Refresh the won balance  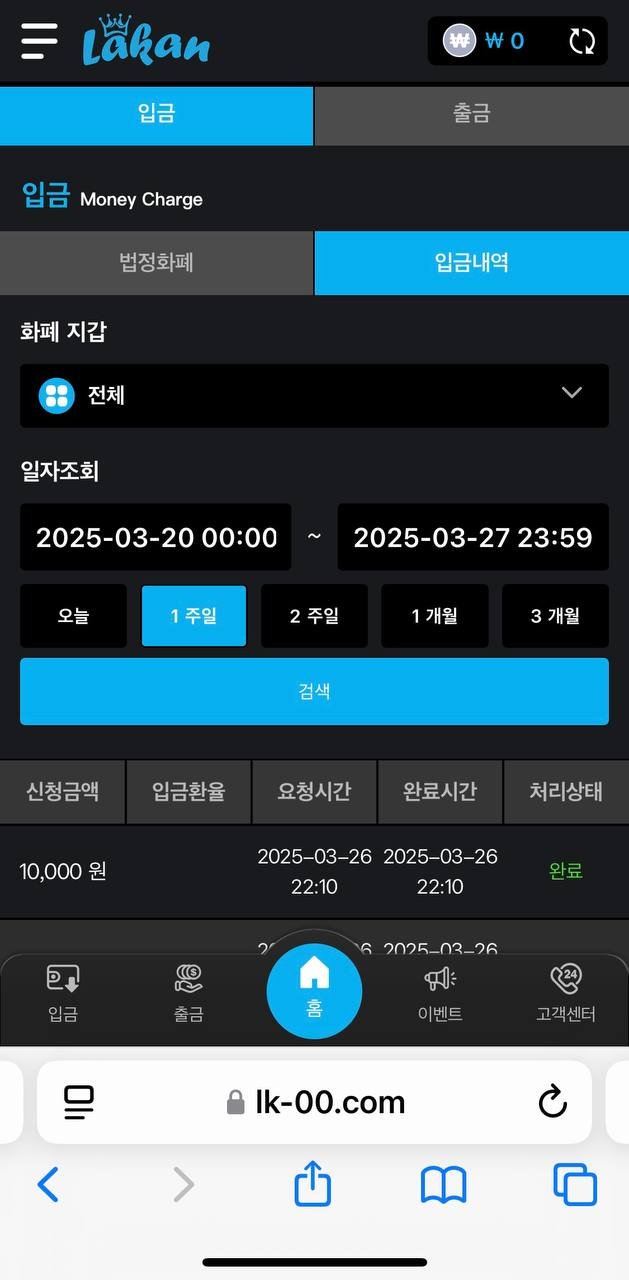click(x=581, y=41)
